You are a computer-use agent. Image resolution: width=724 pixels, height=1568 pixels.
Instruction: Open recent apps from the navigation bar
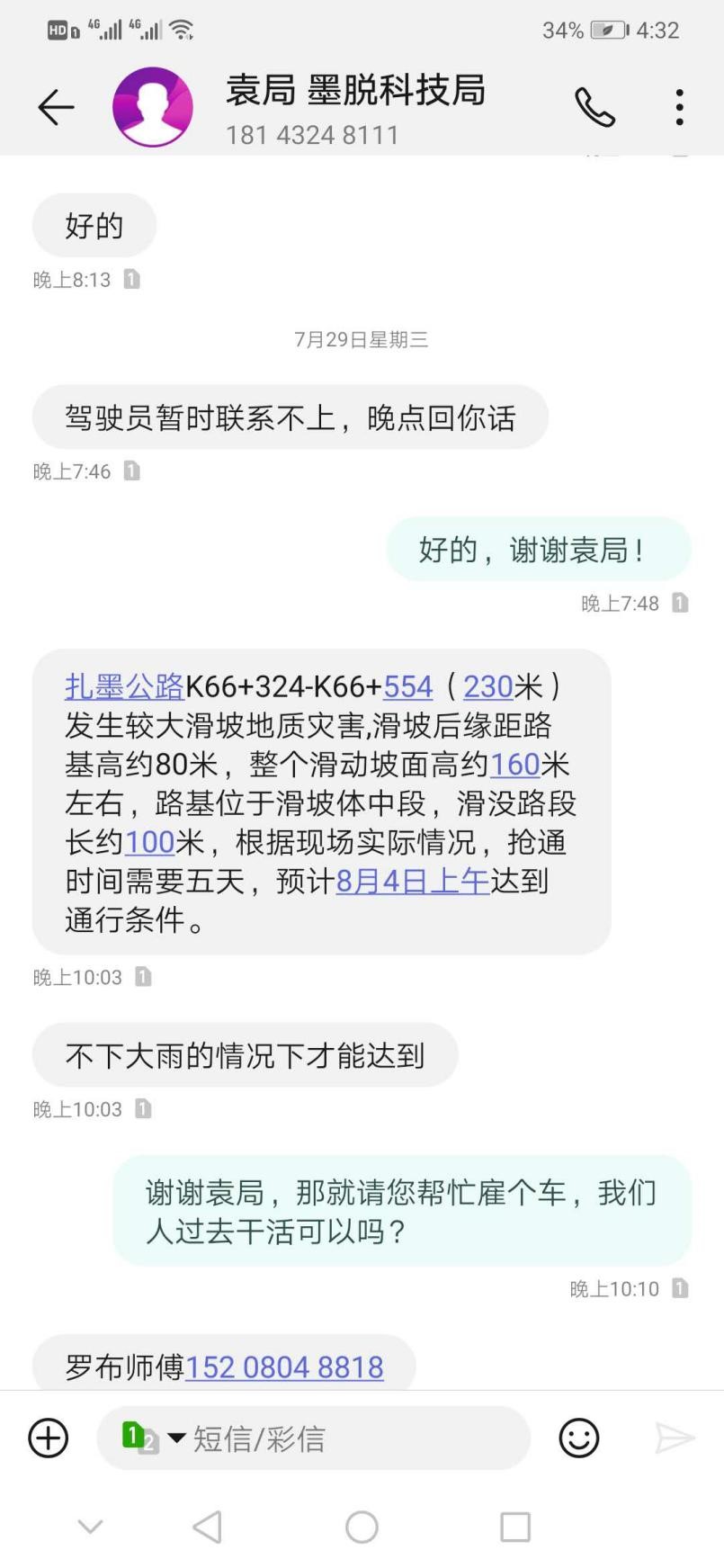pyautogui.click(x=514, y=1527)
